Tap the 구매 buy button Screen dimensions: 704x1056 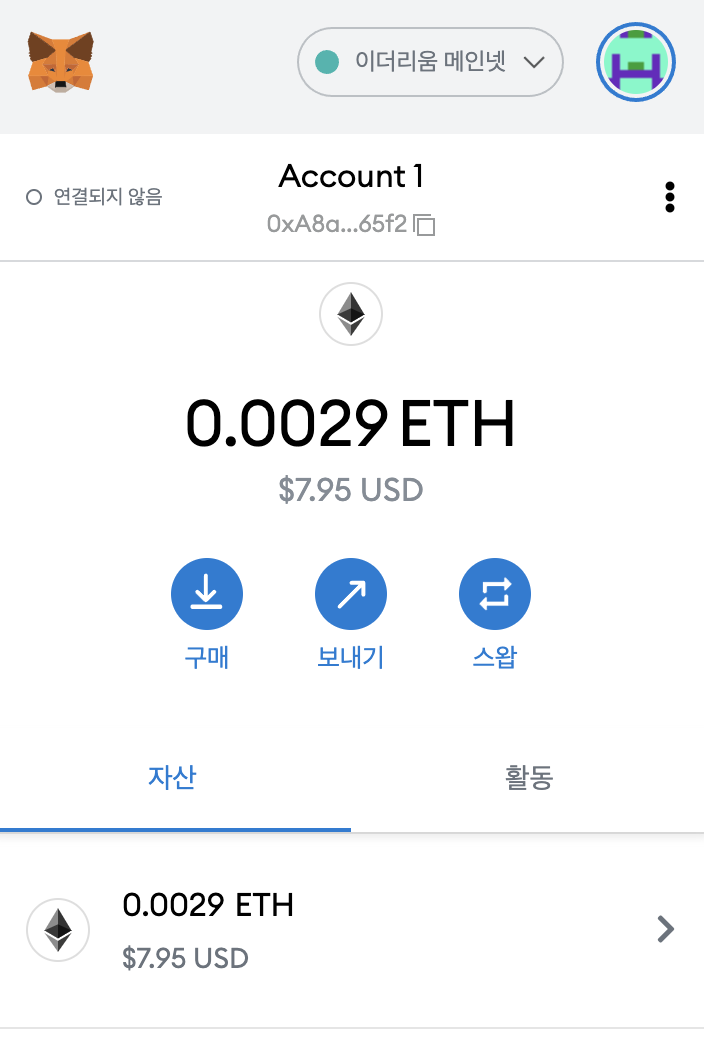point(207,596)
